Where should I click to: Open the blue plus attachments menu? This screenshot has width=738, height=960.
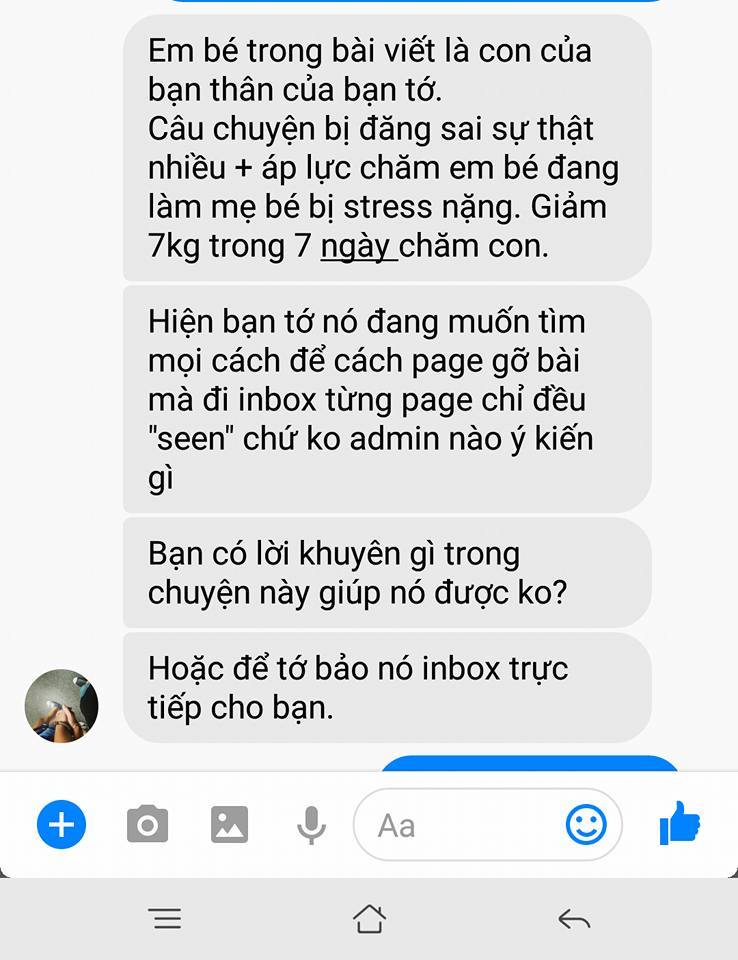click(x=62, y=825)
